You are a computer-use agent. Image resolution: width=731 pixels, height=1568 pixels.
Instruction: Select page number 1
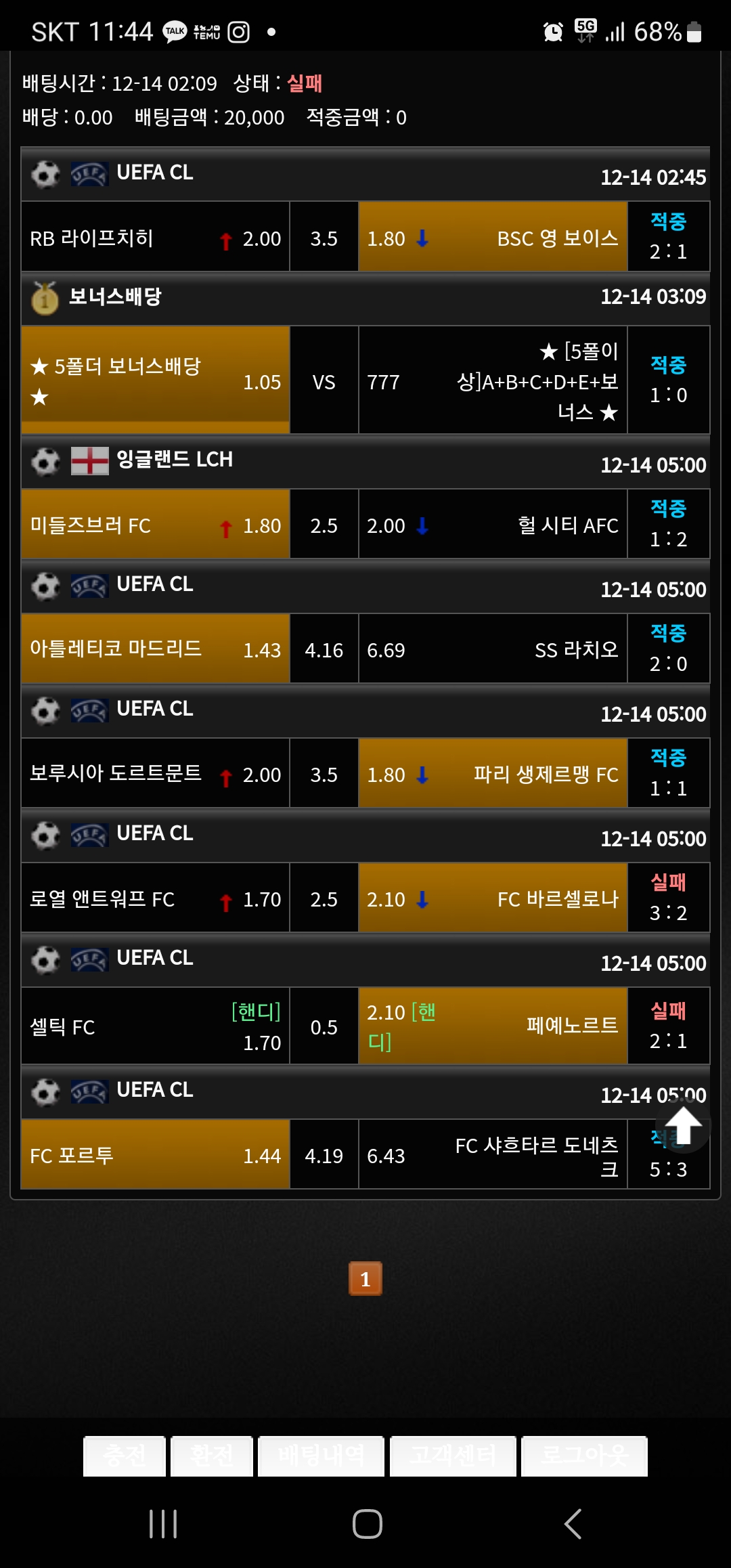365,1279
